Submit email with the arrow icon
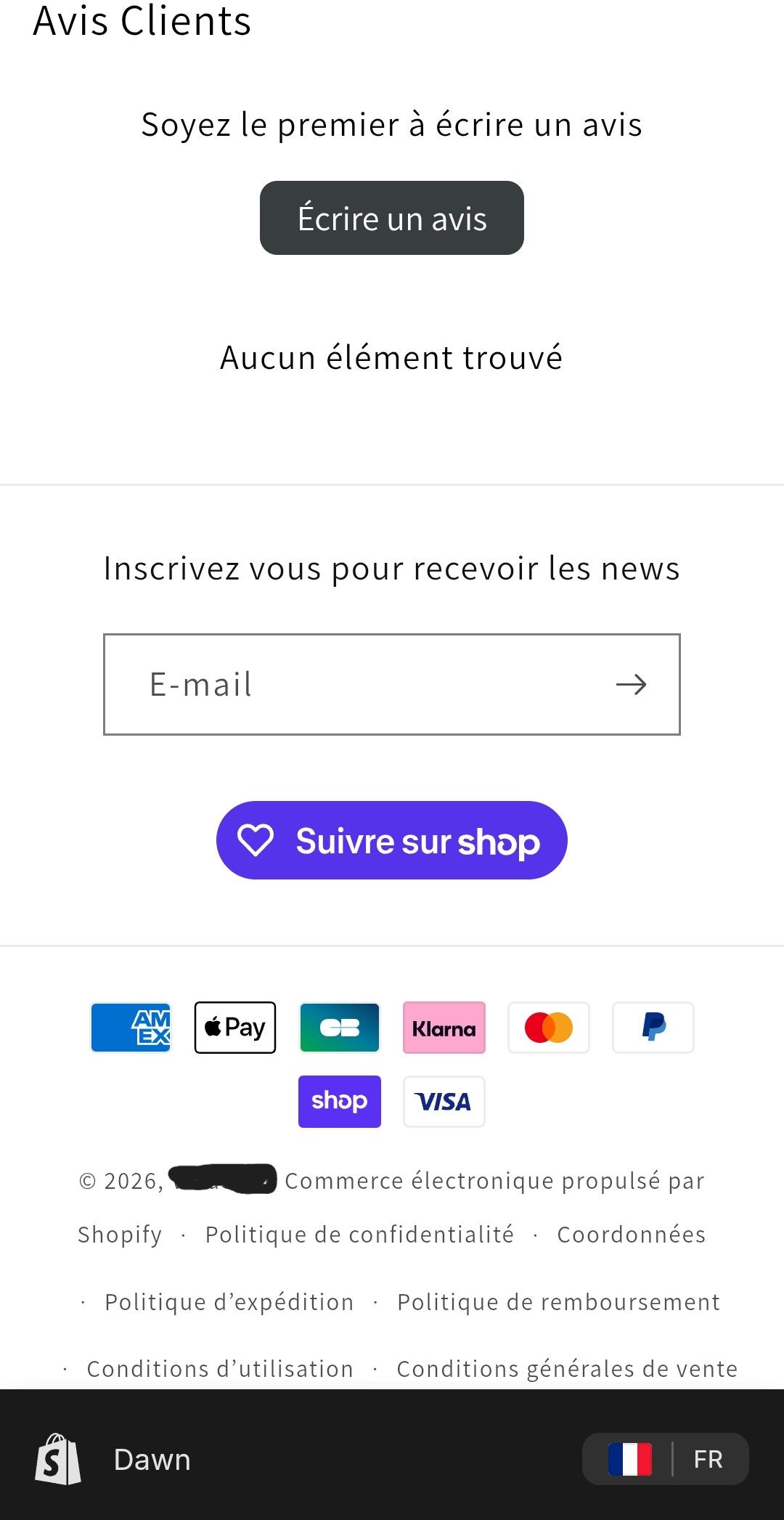 pos(631,684)
